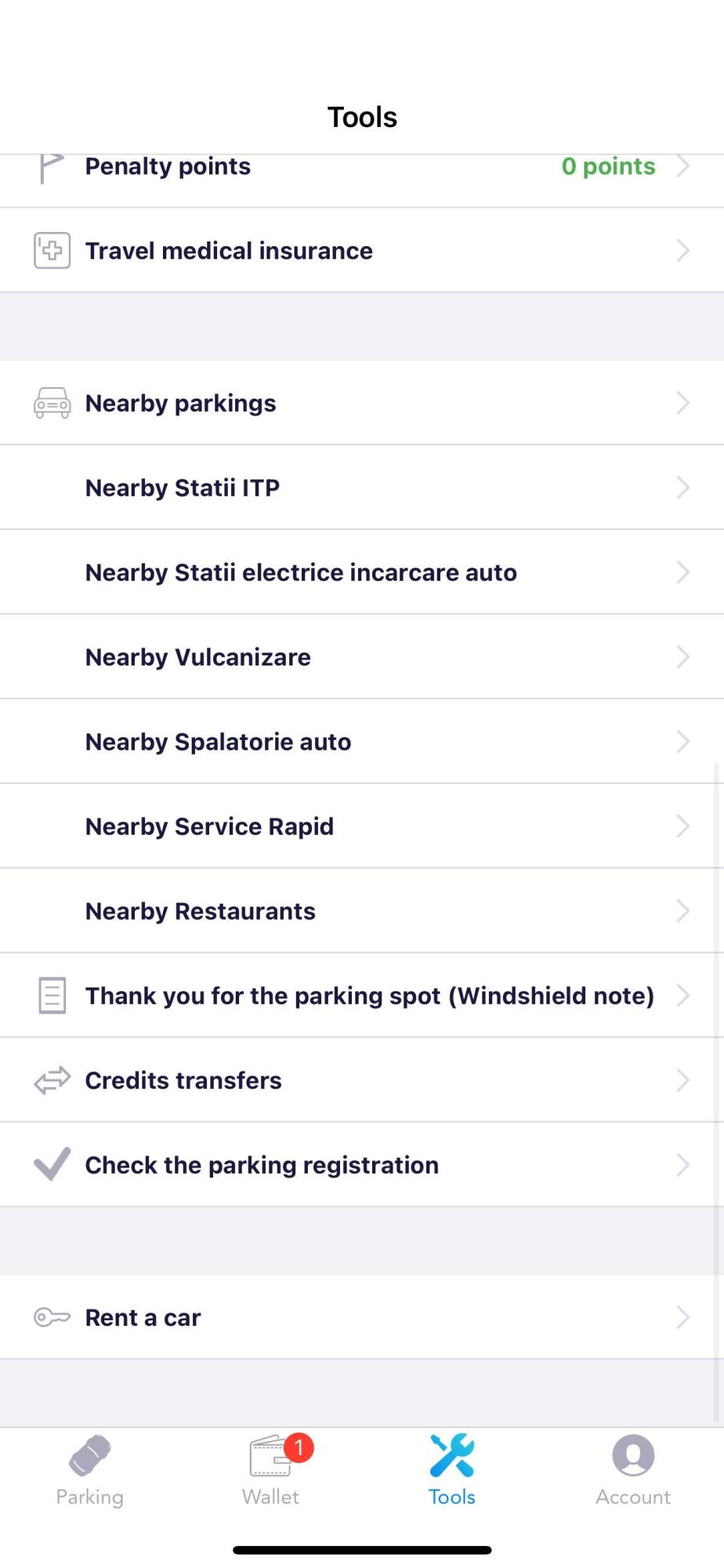Image resolution: width=724 pixels, height=1568 pixels.
Task: Open Travel medical insurance
Action: tap(360, 251)
